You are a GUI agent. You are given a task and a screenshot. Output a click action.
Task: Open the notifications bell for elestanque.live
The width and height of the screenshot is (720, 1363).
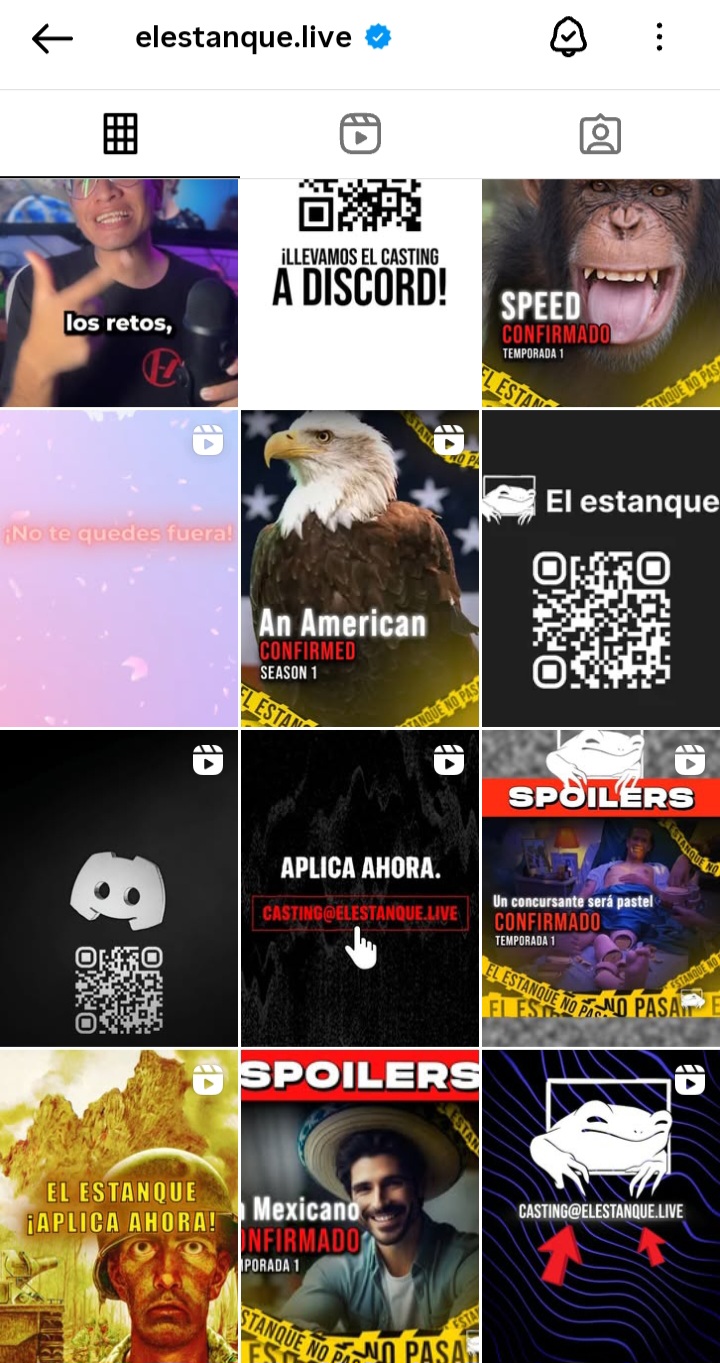pos(568,38)
